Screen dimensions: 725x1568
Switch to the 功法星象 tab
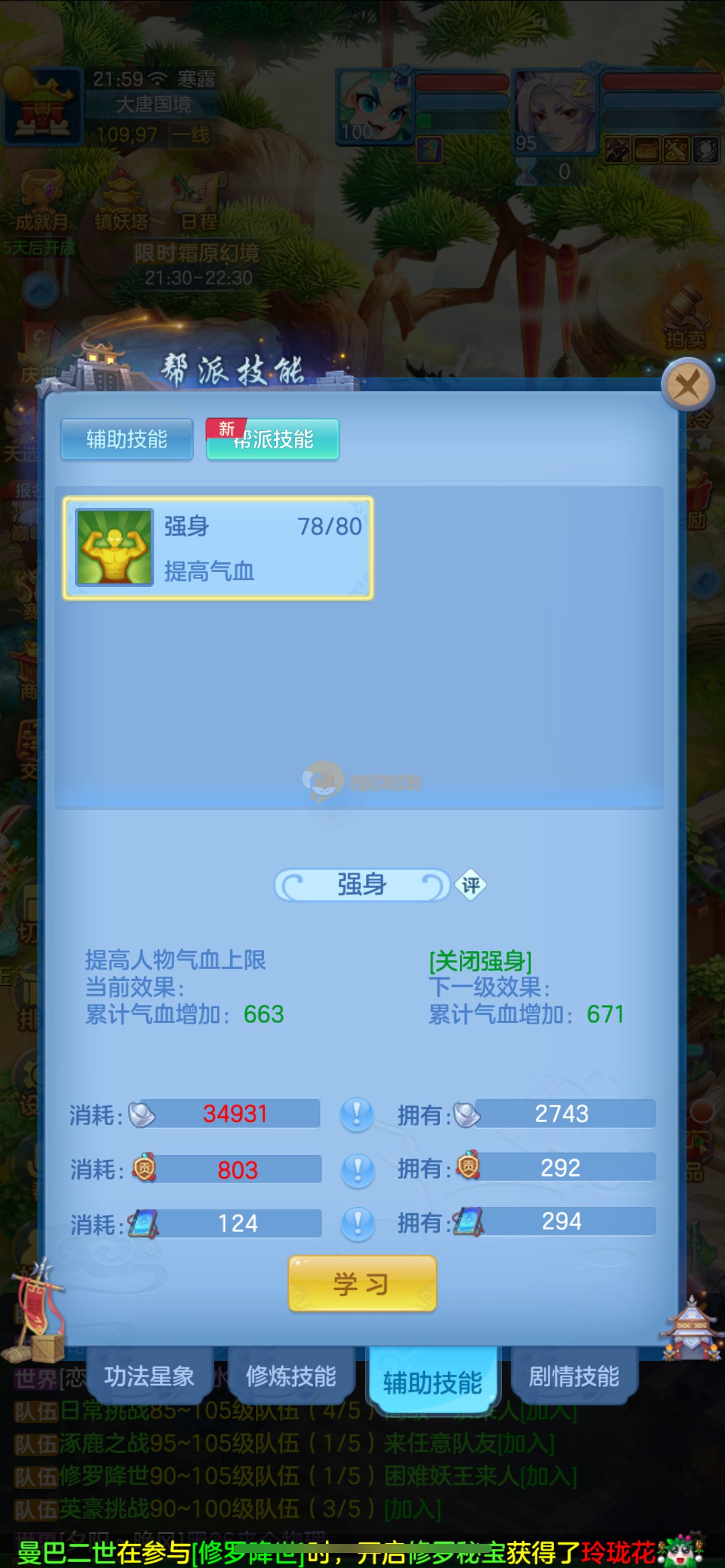pyautogui.click(x=149, y=1377)
